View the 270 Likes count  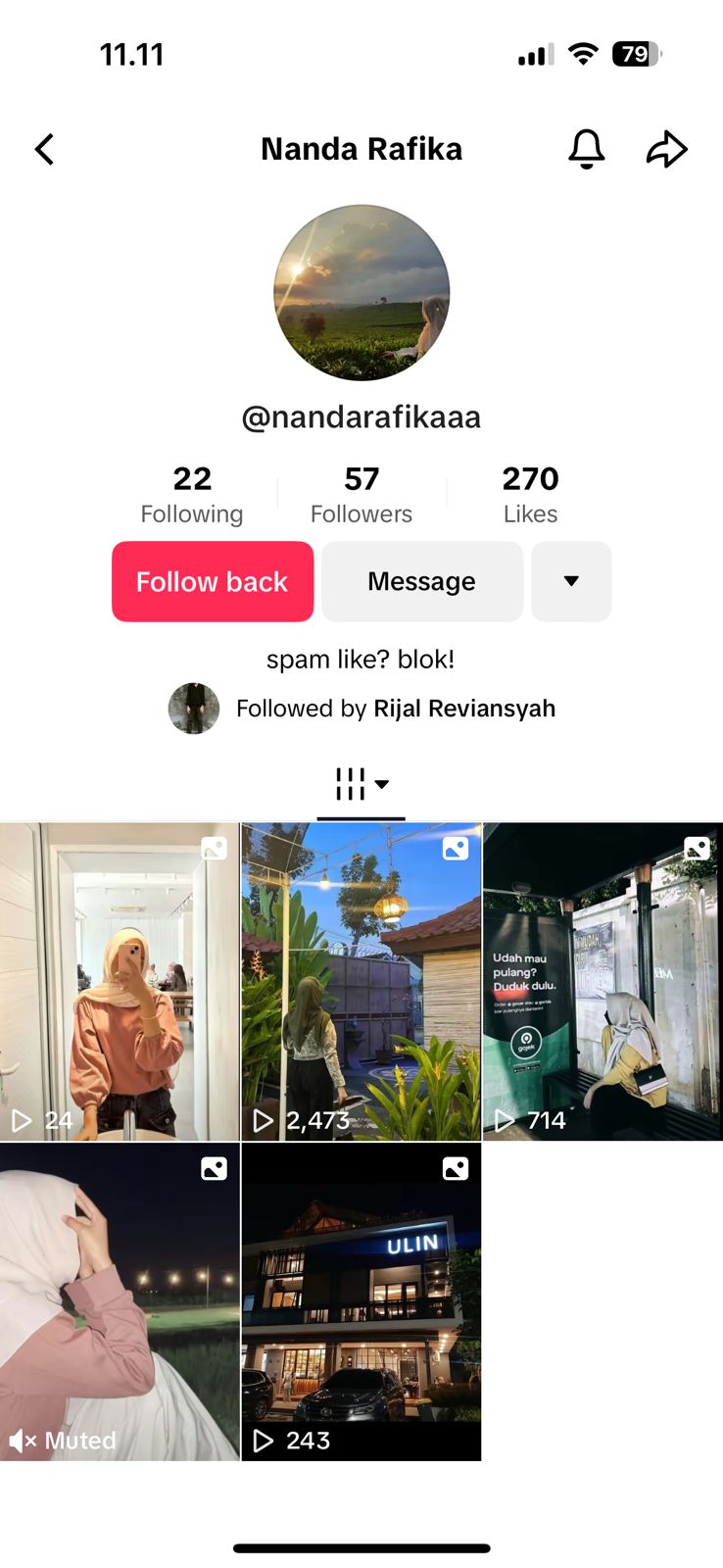[530, 495]
